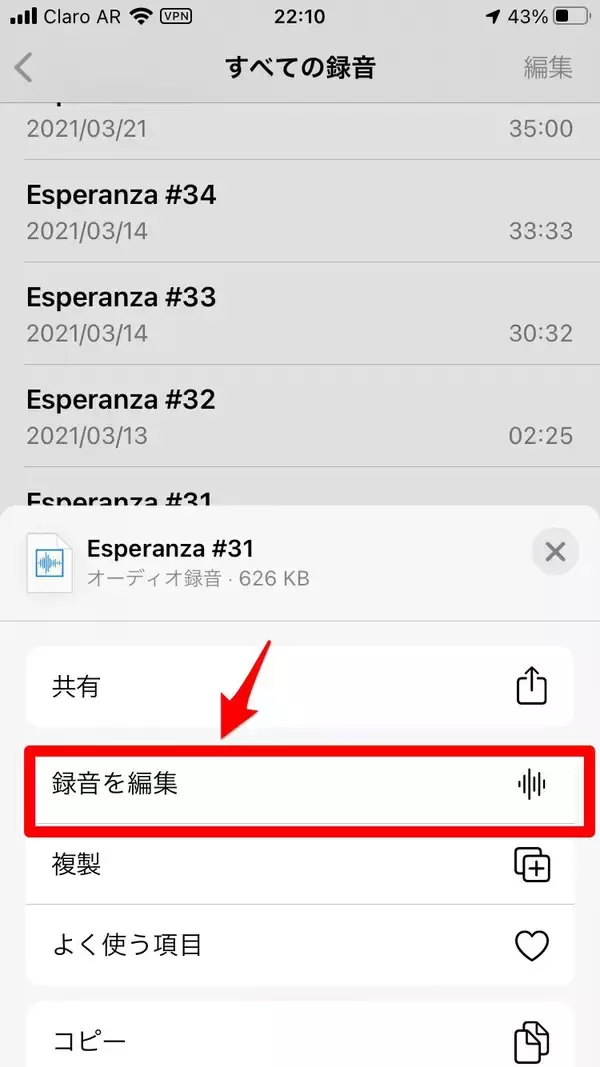
Task: Close the Esperanza #31 action sheet
Action: 555,551
